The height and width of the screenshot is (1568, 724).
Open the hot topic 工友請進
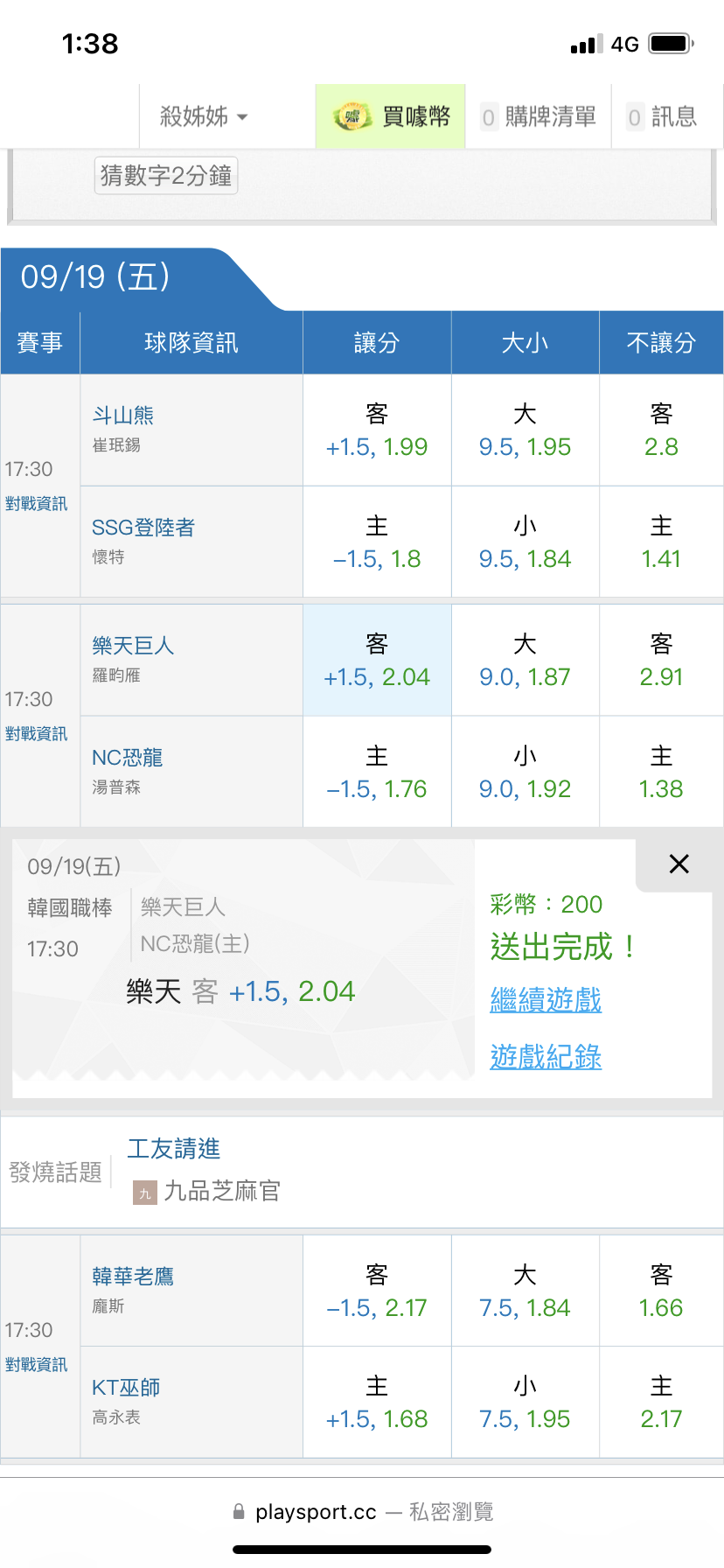(x=174, y=1149)
